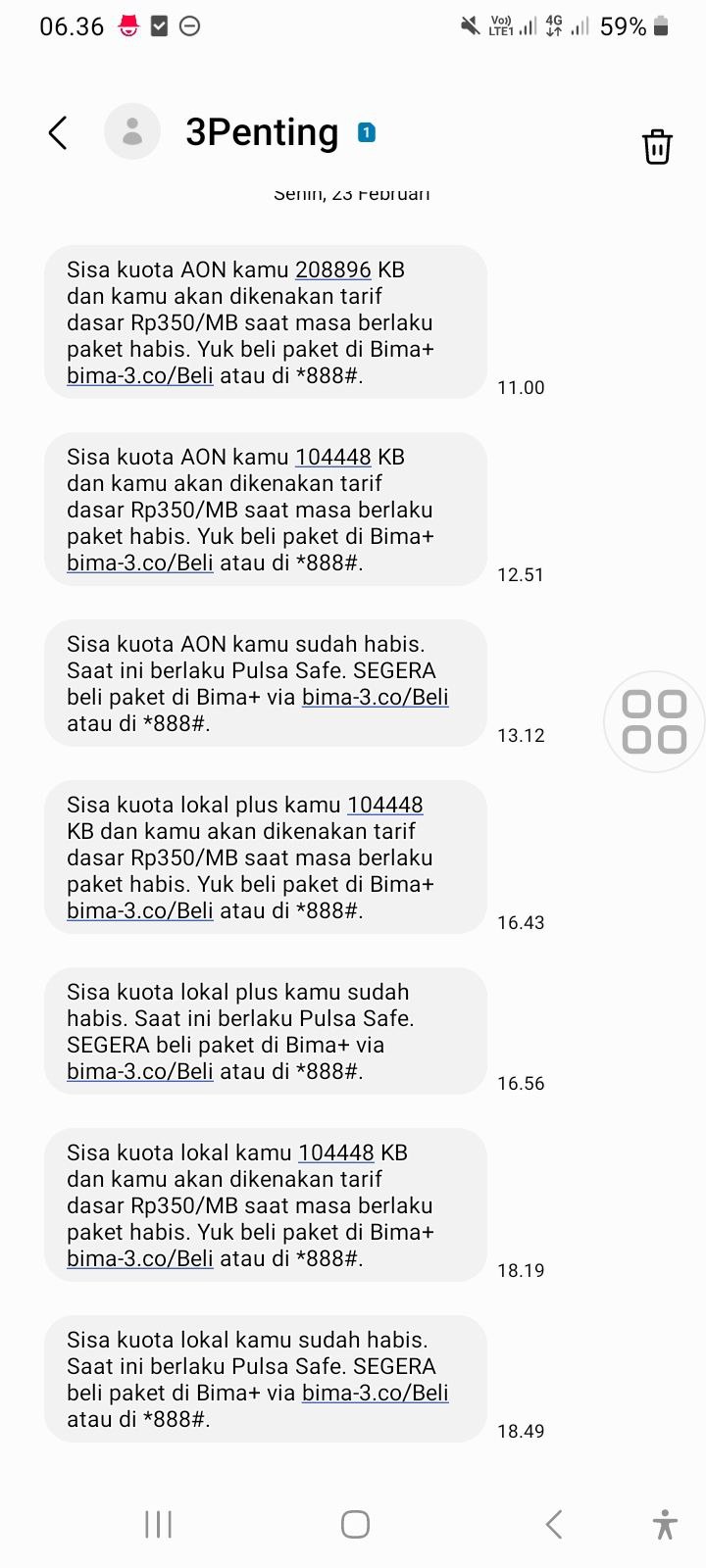Open the 3Penting contact avatar

[x=132, y=132]
